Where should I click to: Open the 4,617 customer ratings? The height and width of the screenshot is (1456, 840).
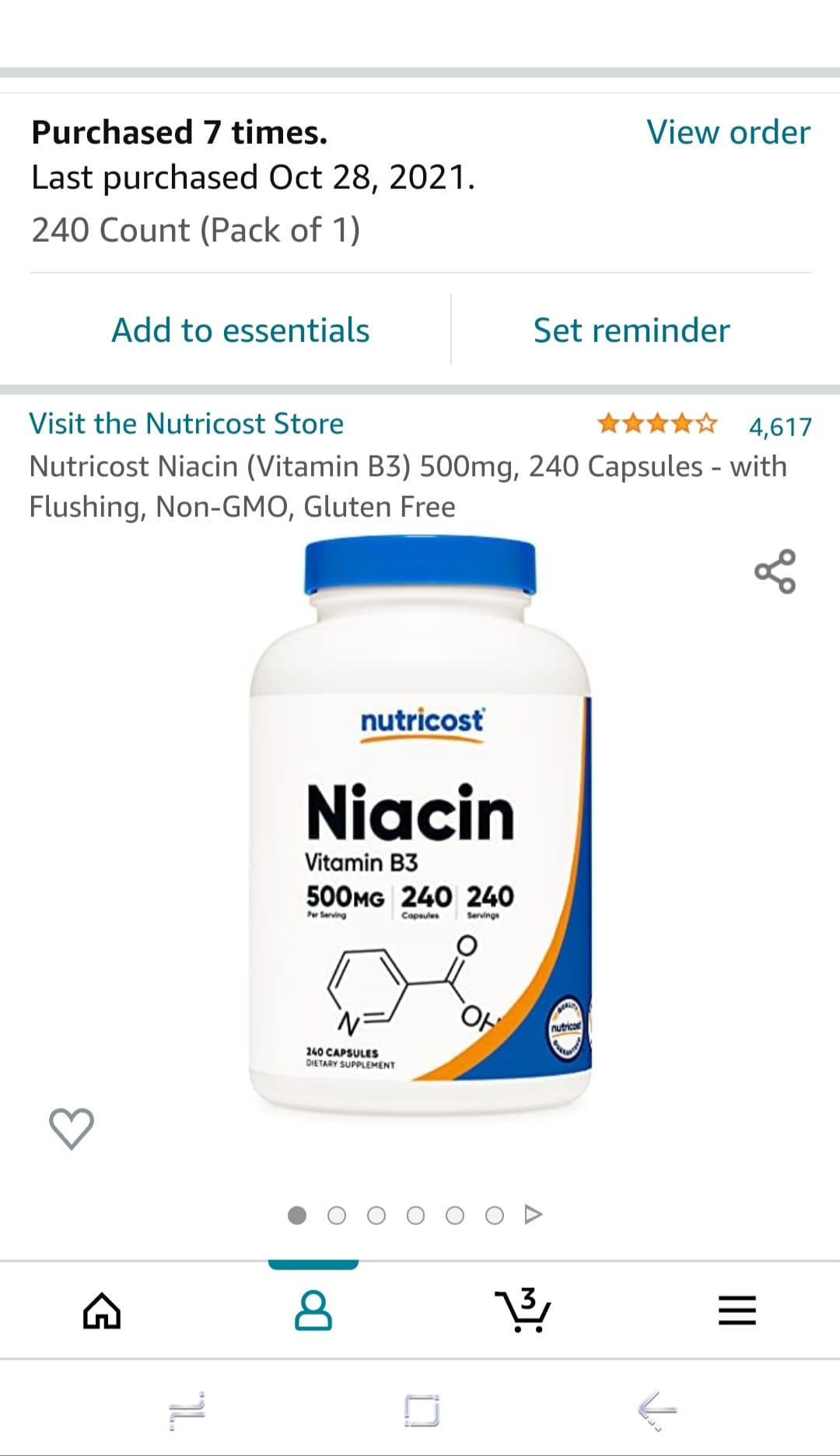[780, 426]
